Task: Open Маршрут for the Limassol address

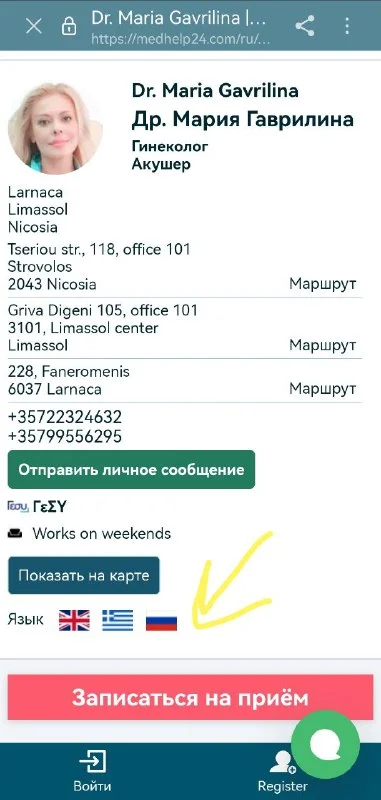Action: 322,345
